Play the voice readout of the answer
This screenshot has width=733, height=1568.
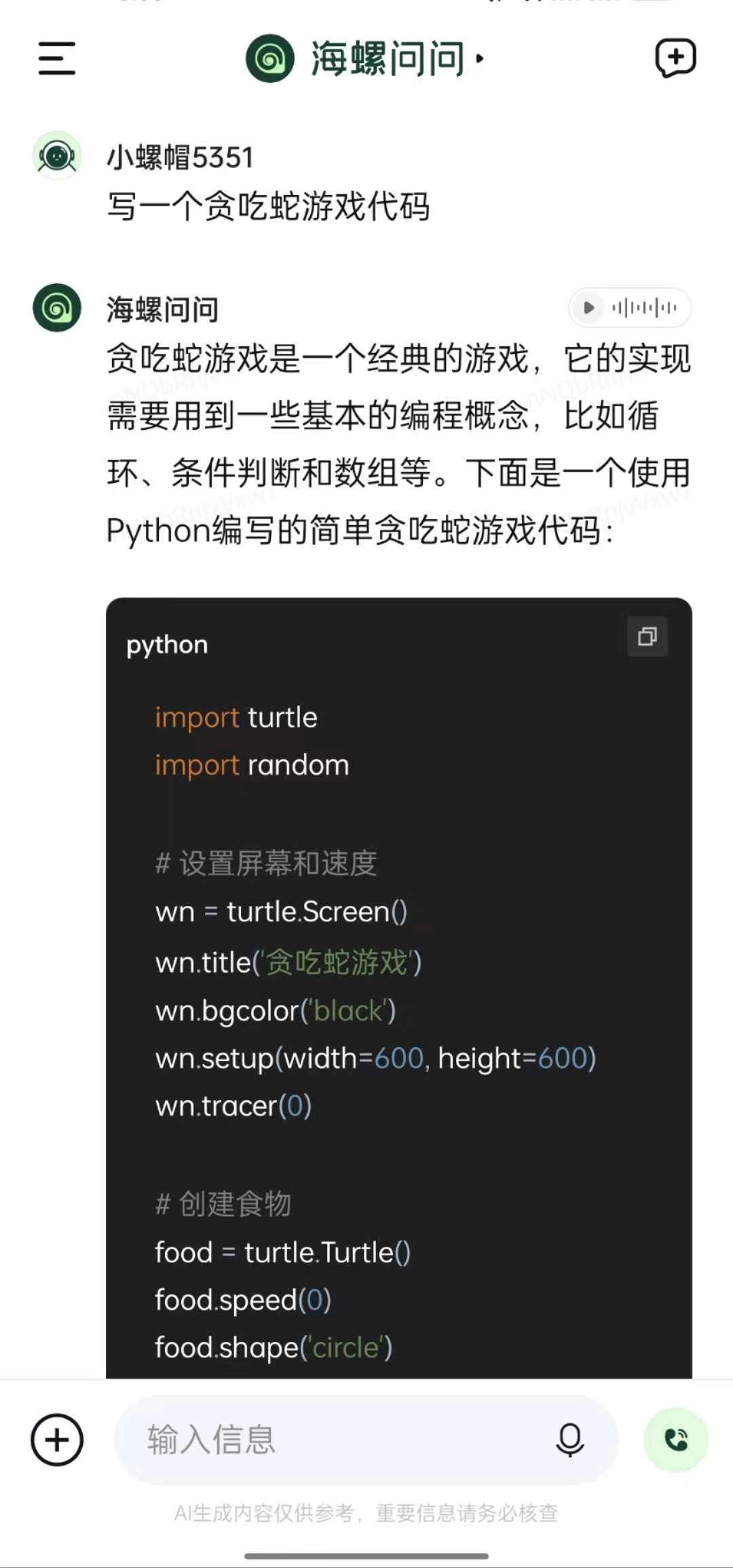[x=589, y=308]
